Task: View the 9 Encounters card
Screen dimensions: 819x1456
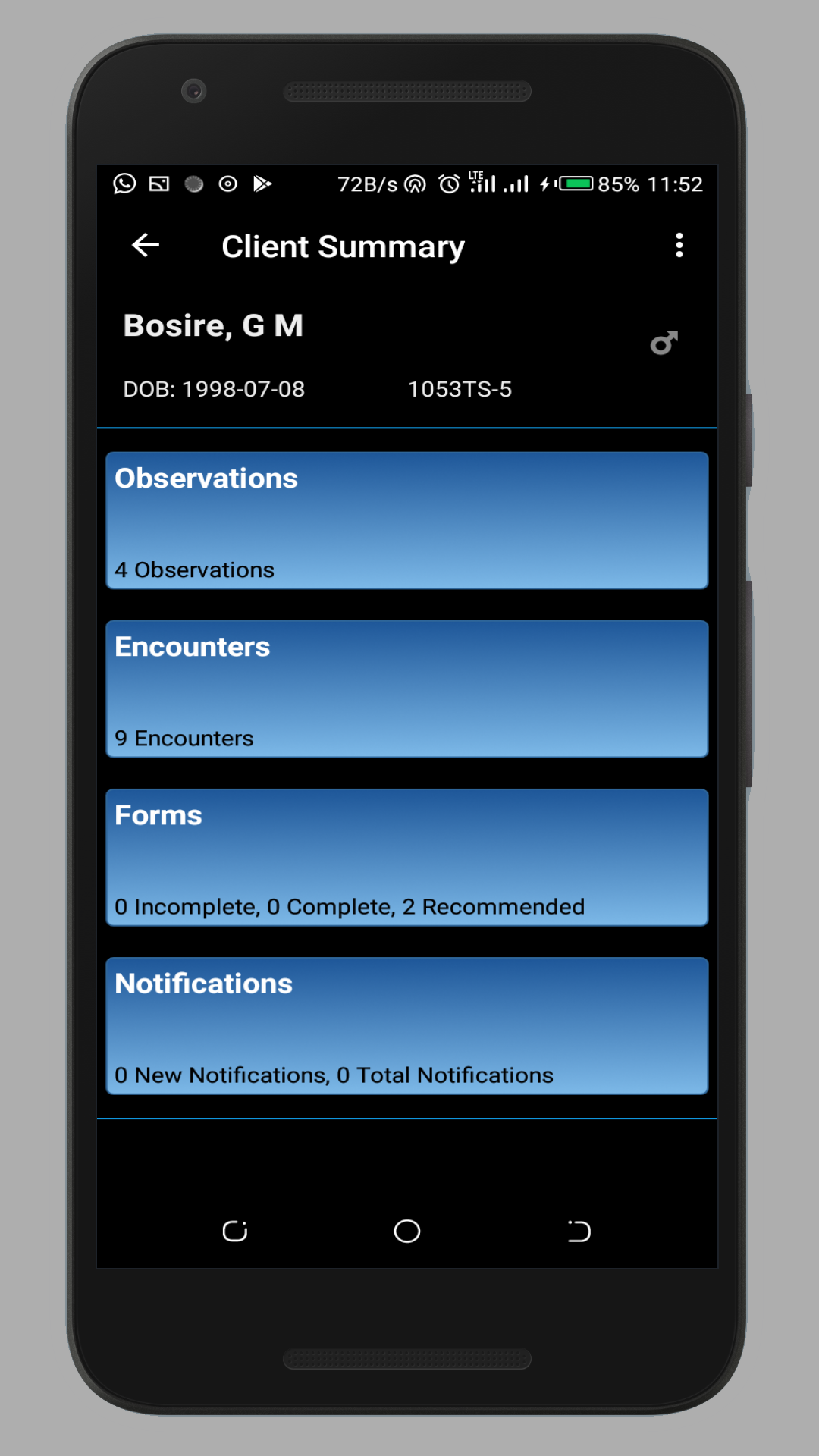Action: point(407,689)
